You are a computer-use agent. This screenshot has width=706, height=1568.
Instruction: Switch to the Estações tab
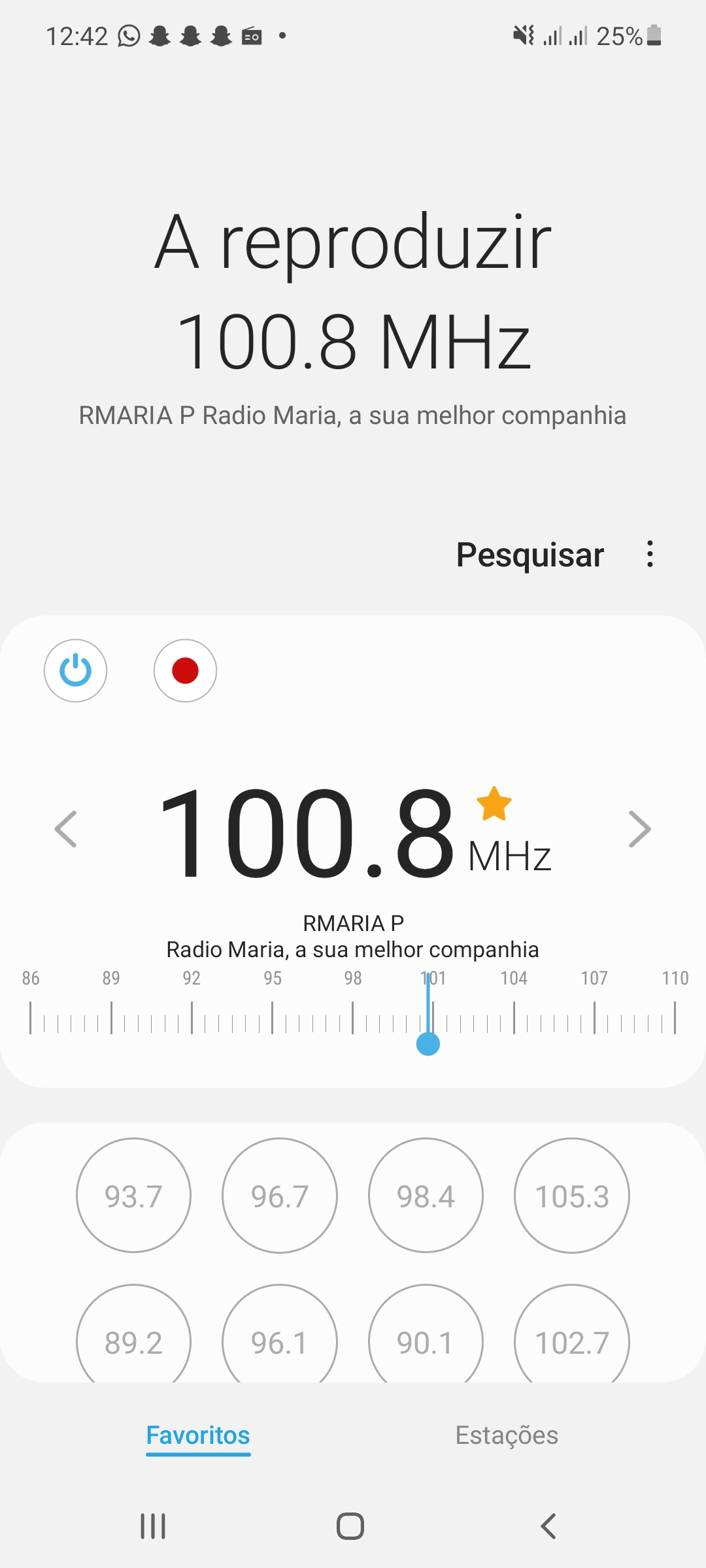point(507,1435)
